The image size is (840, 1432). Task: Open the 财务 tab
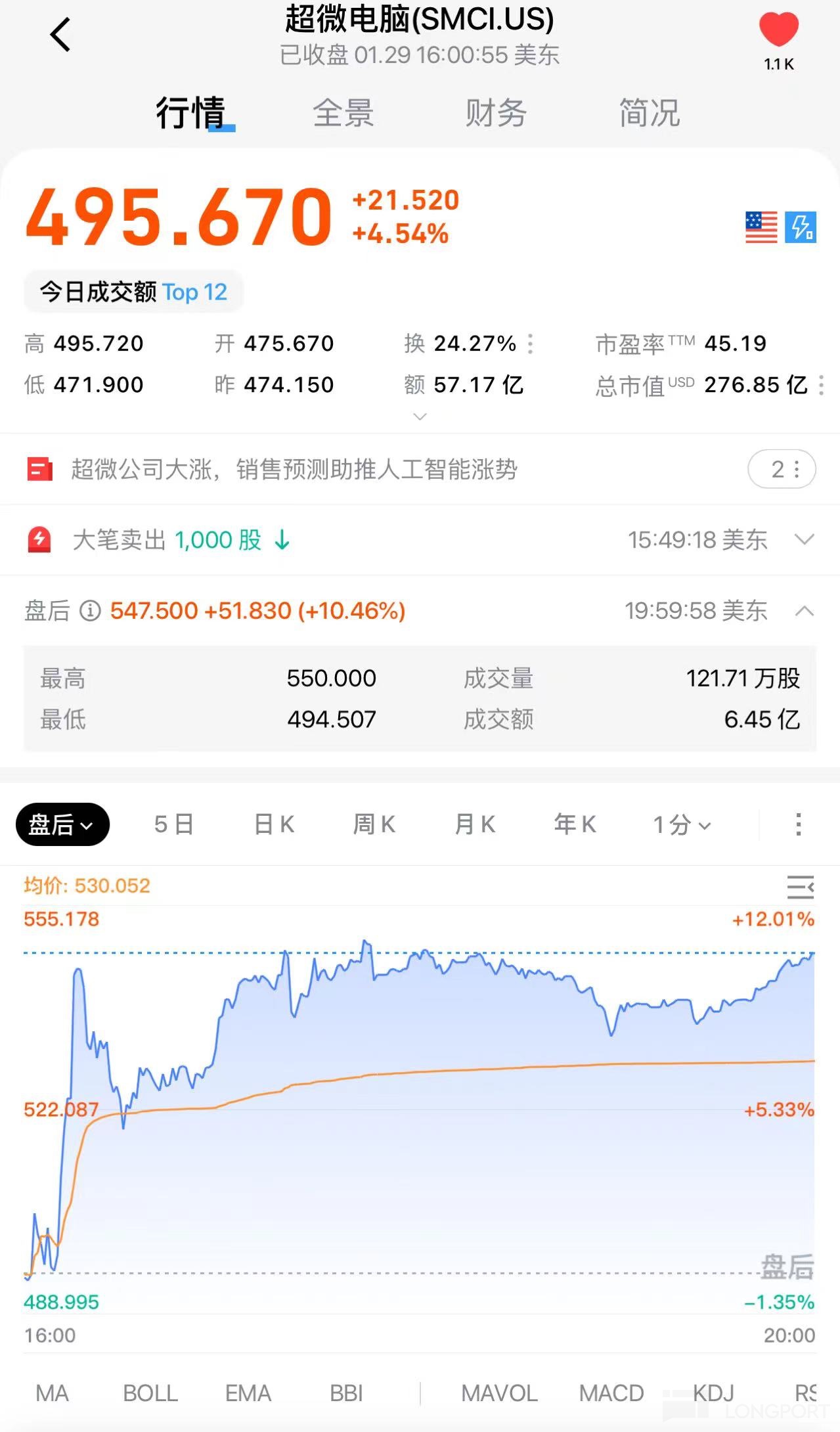496,113
